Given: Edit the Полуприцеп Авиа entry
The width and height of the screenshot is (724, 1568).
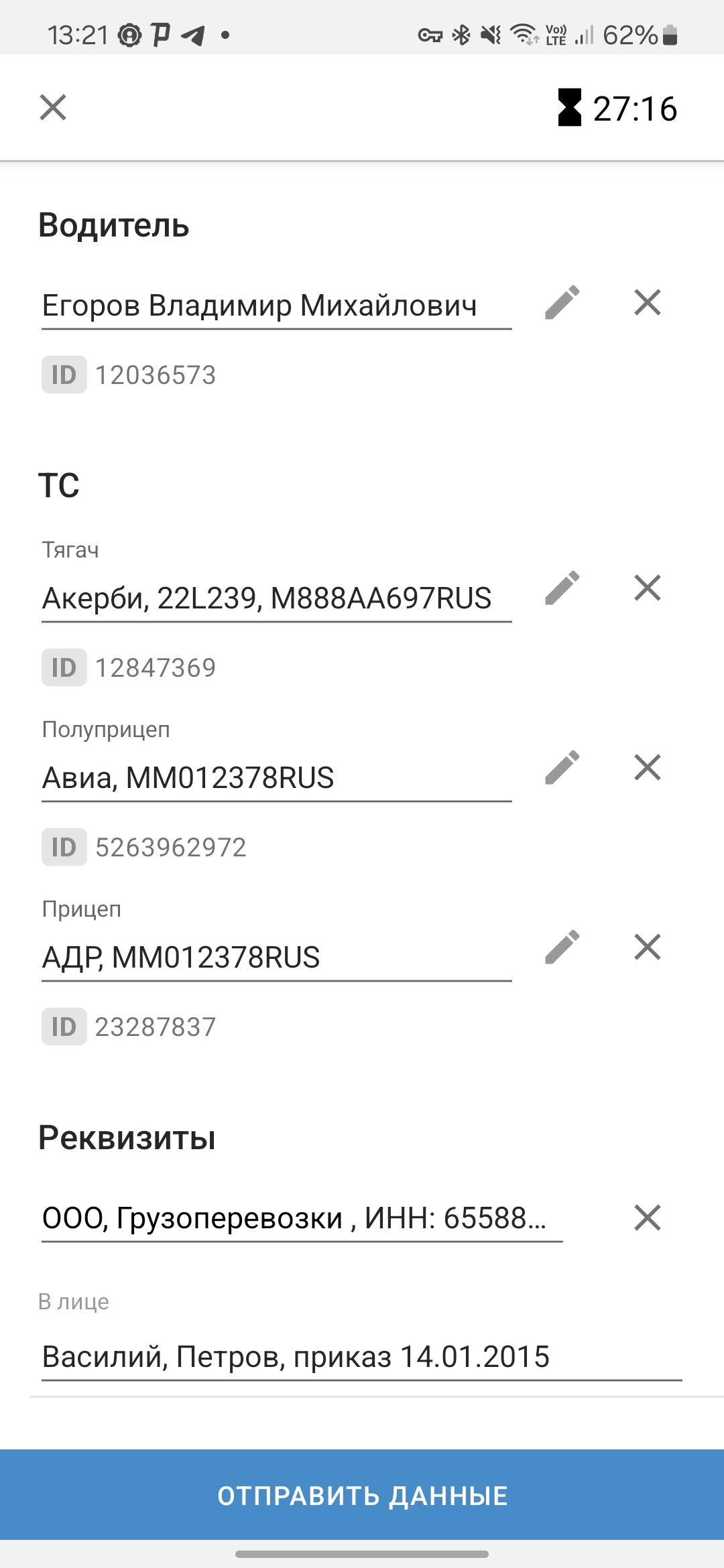Looking at the screenshot, I should click(x=562, y=767).
